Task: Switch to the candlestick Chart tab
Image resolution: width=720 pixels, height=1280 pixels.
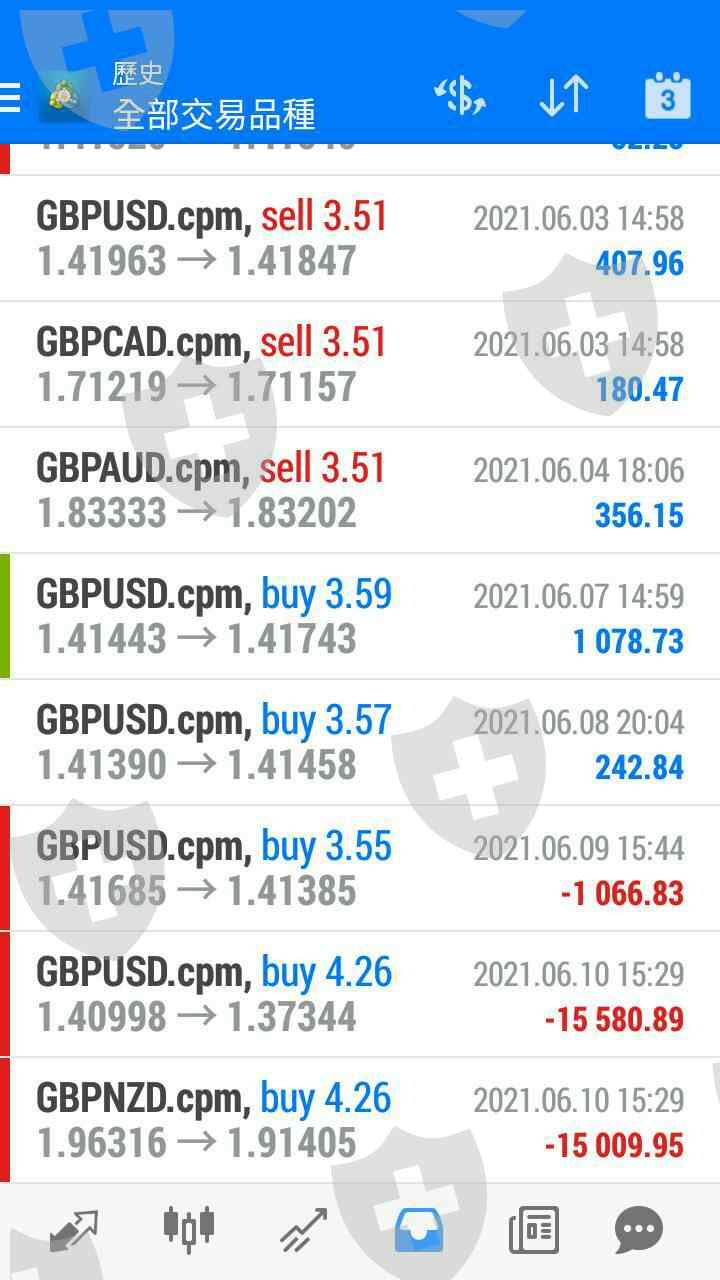Action: click(x=188, y=1229)
